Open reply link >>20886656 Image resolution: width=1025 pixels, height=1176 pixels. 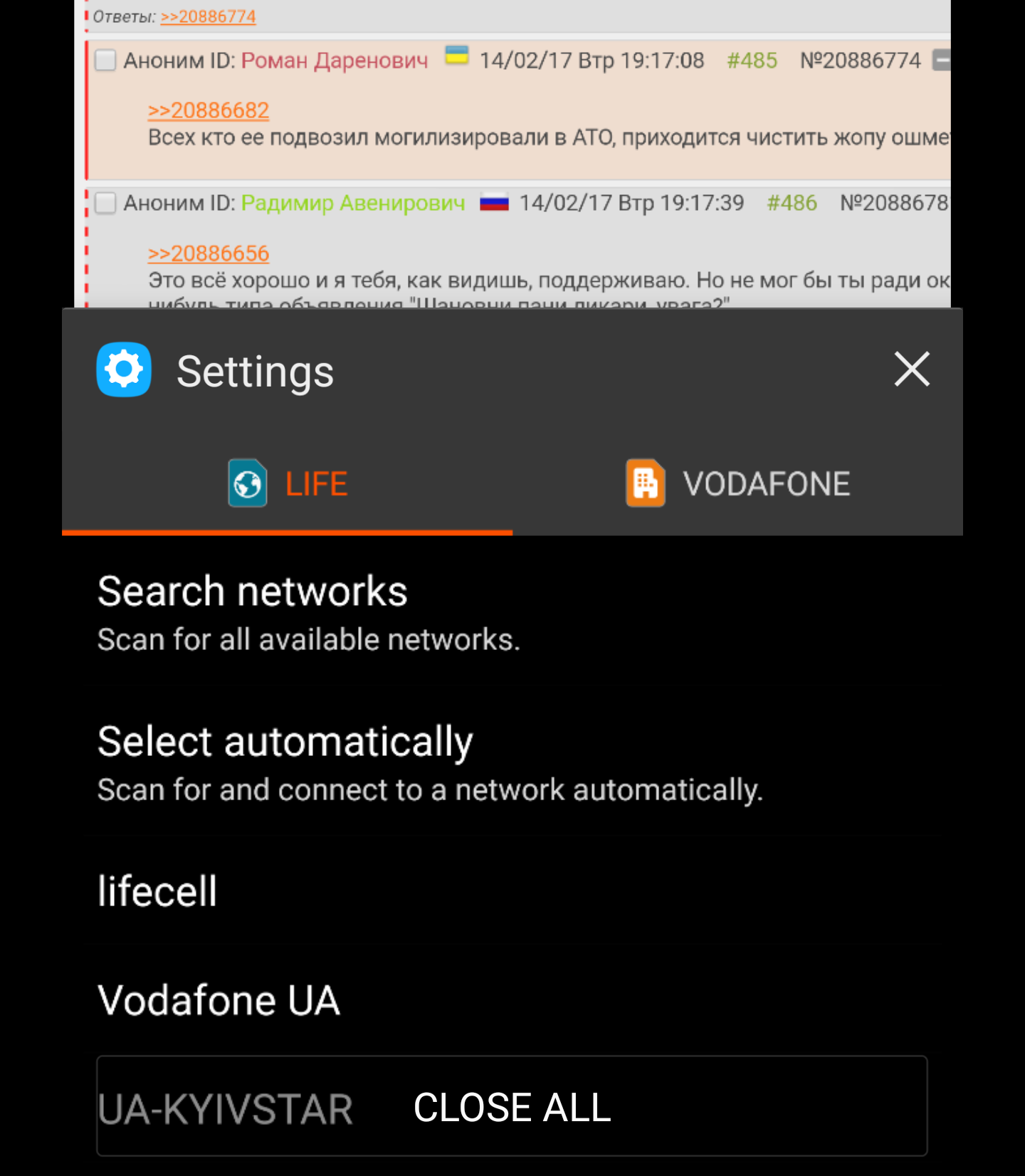coord(209,253)
